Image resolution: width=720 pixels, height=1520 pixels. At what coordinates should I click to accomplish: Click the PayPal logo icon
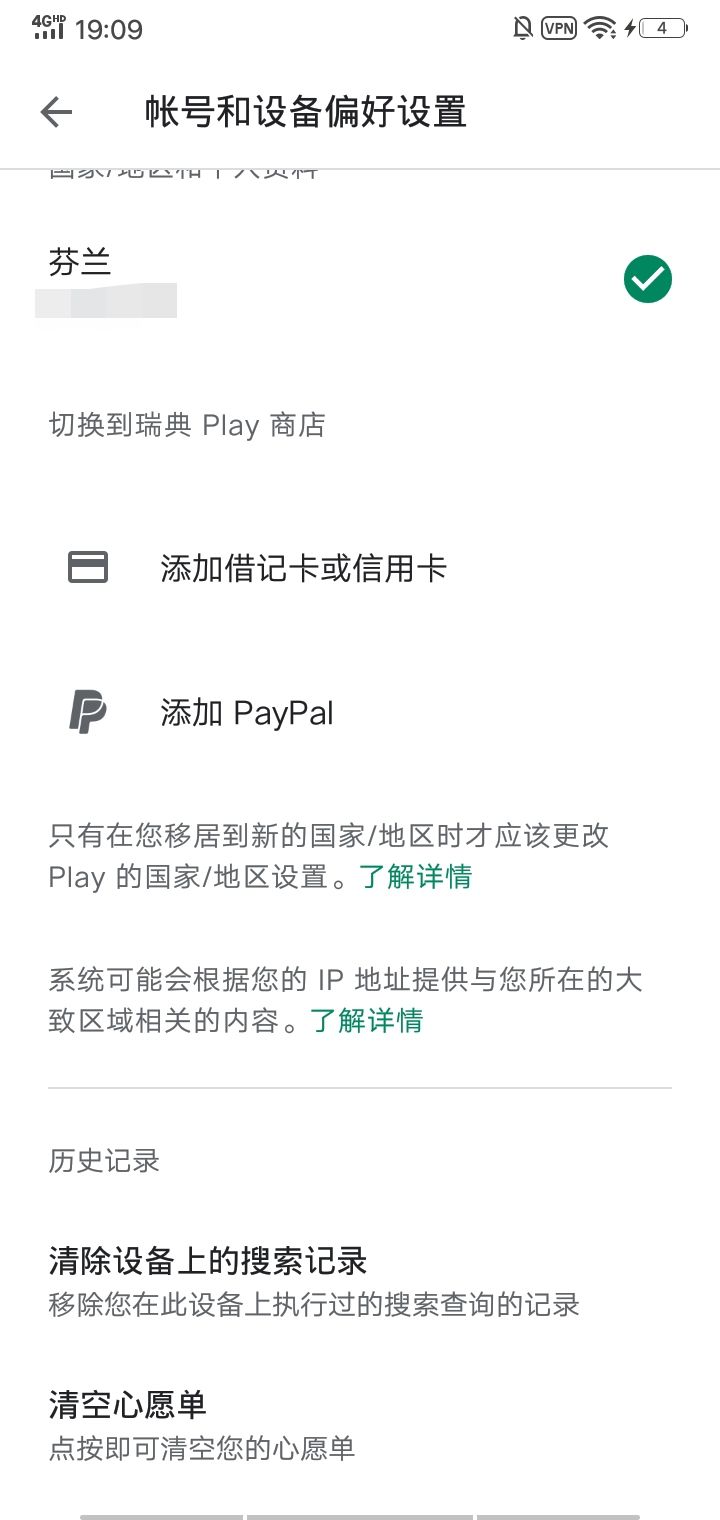click(x=88, y=711)
